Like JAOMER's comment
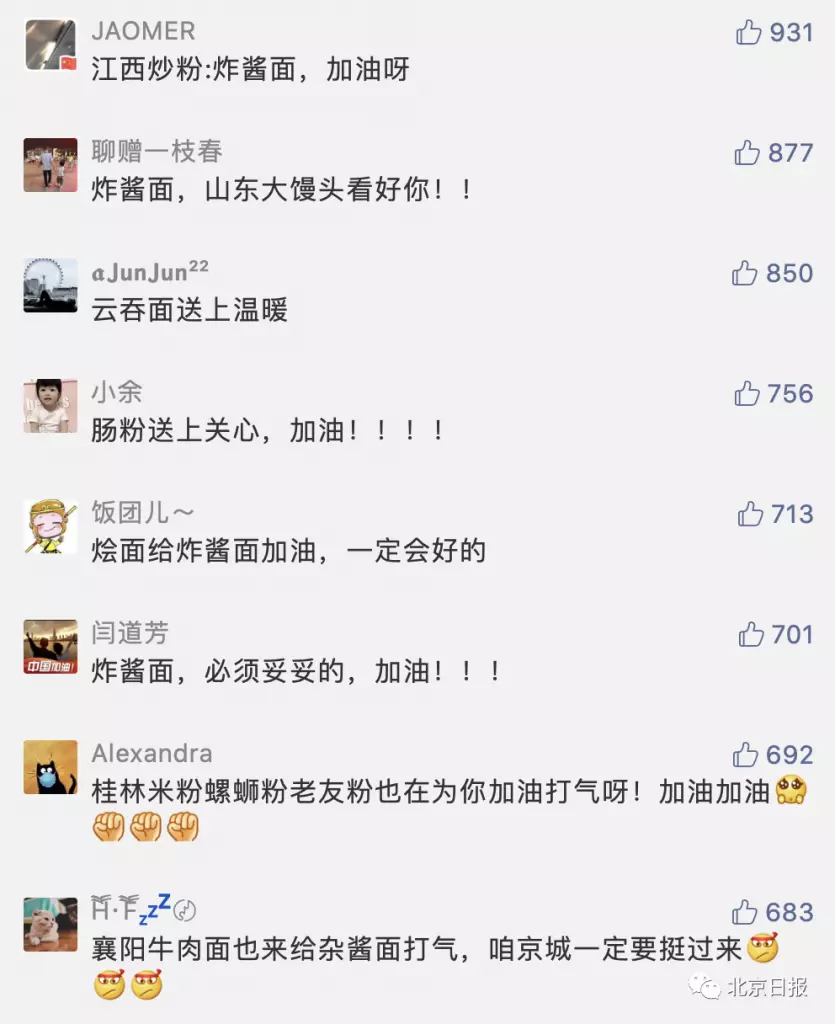 tap(749, 33)
